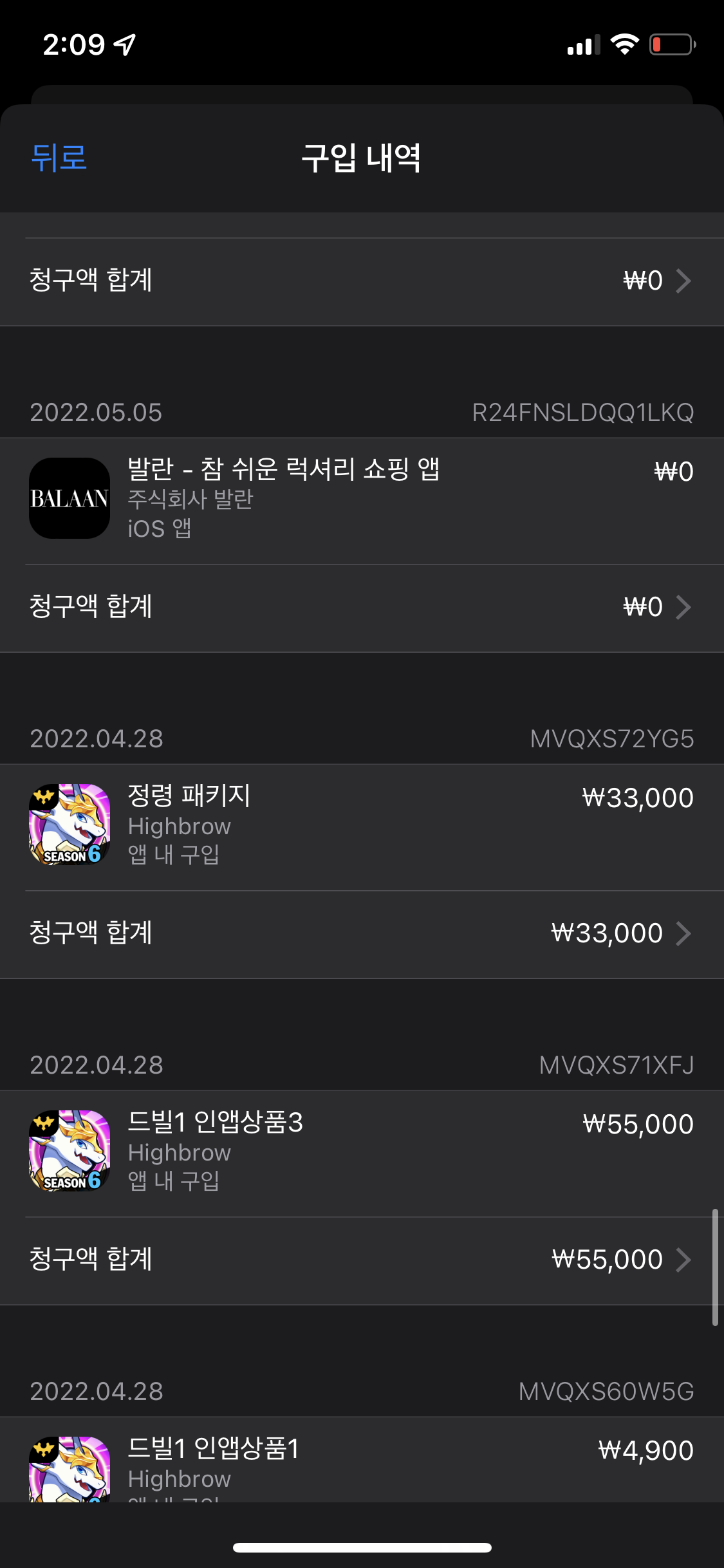Open the ₩55,000 청구액 합계 row

click(x=362, y=1260)
